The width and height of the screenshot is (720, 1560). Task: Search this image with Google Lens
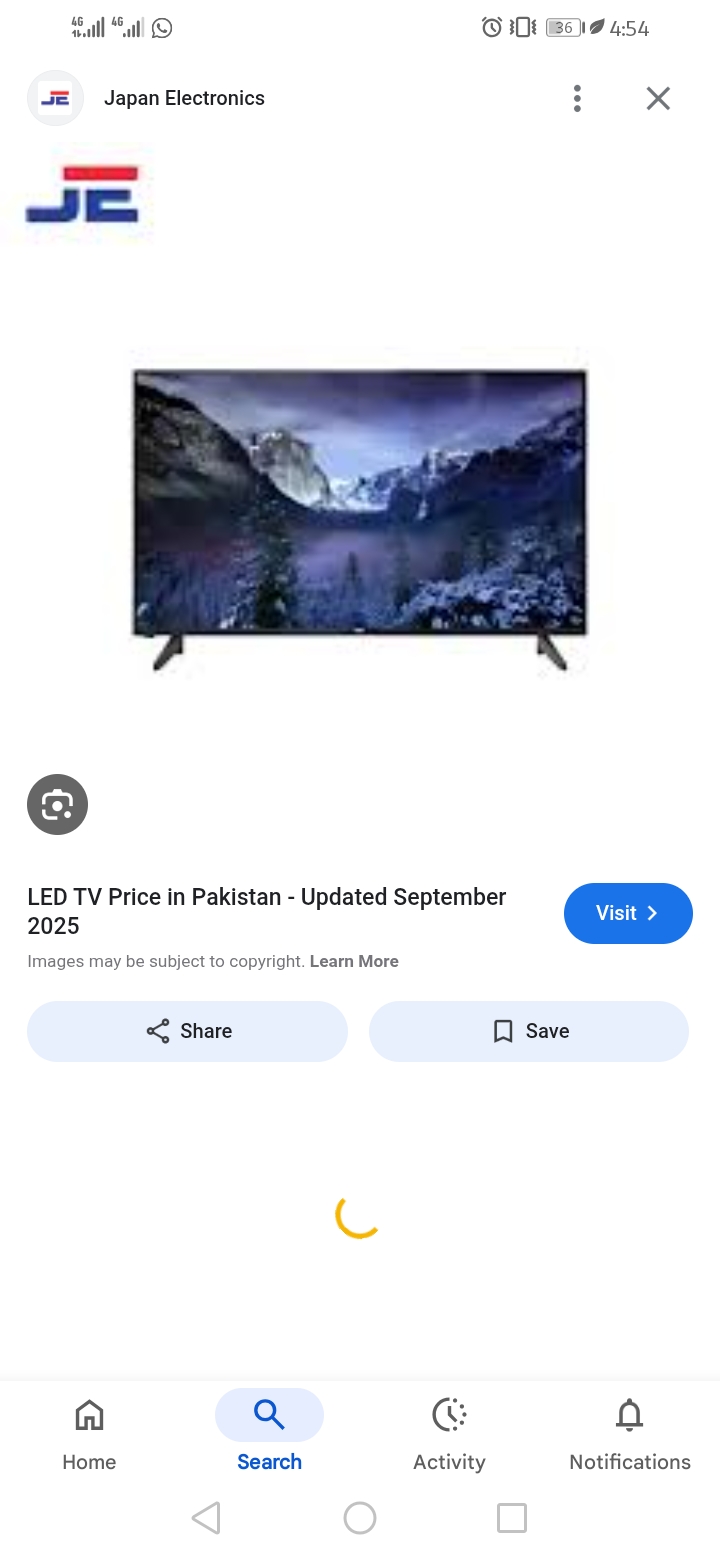57,805
